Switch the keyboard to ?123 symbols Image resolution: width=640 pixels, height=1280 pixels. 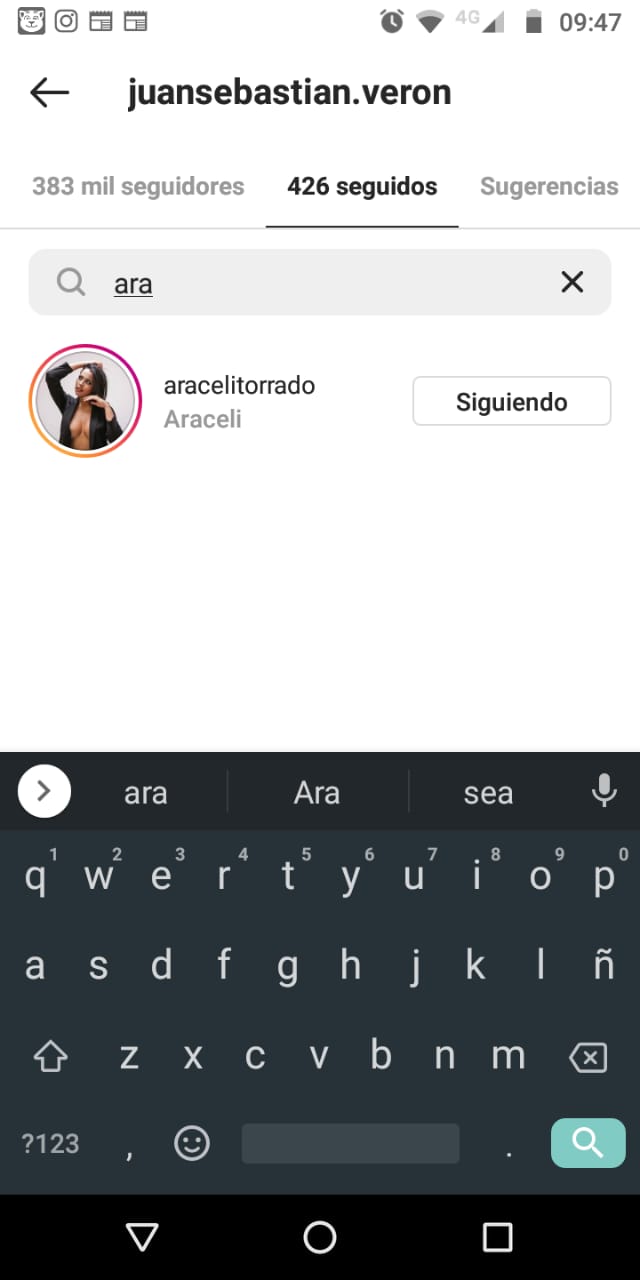(50, 1143)
